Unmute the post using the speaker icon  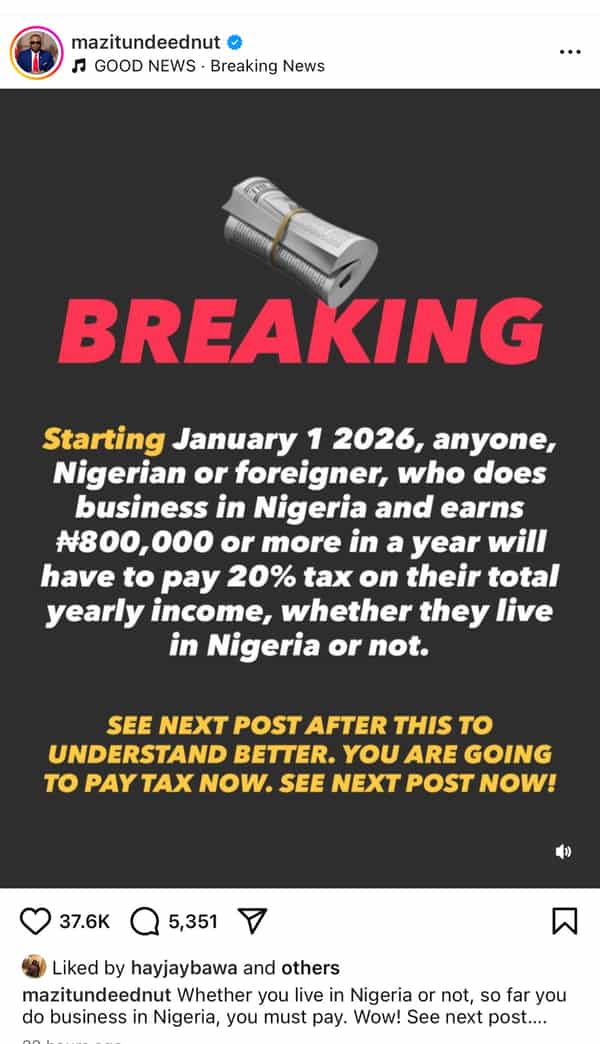coord(563,851)
